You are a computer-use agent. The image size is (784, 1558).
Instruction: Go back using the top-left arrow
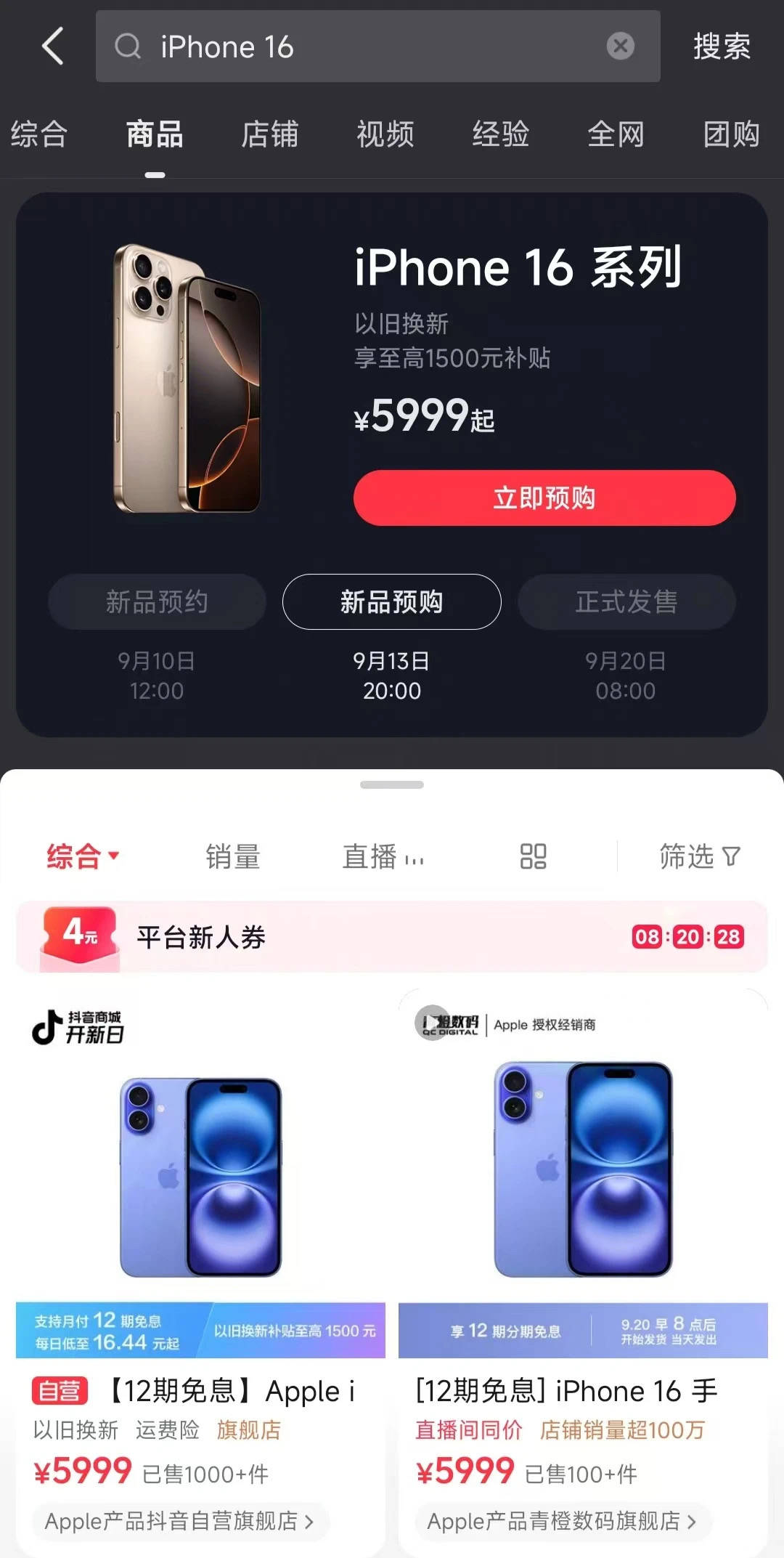52,46
